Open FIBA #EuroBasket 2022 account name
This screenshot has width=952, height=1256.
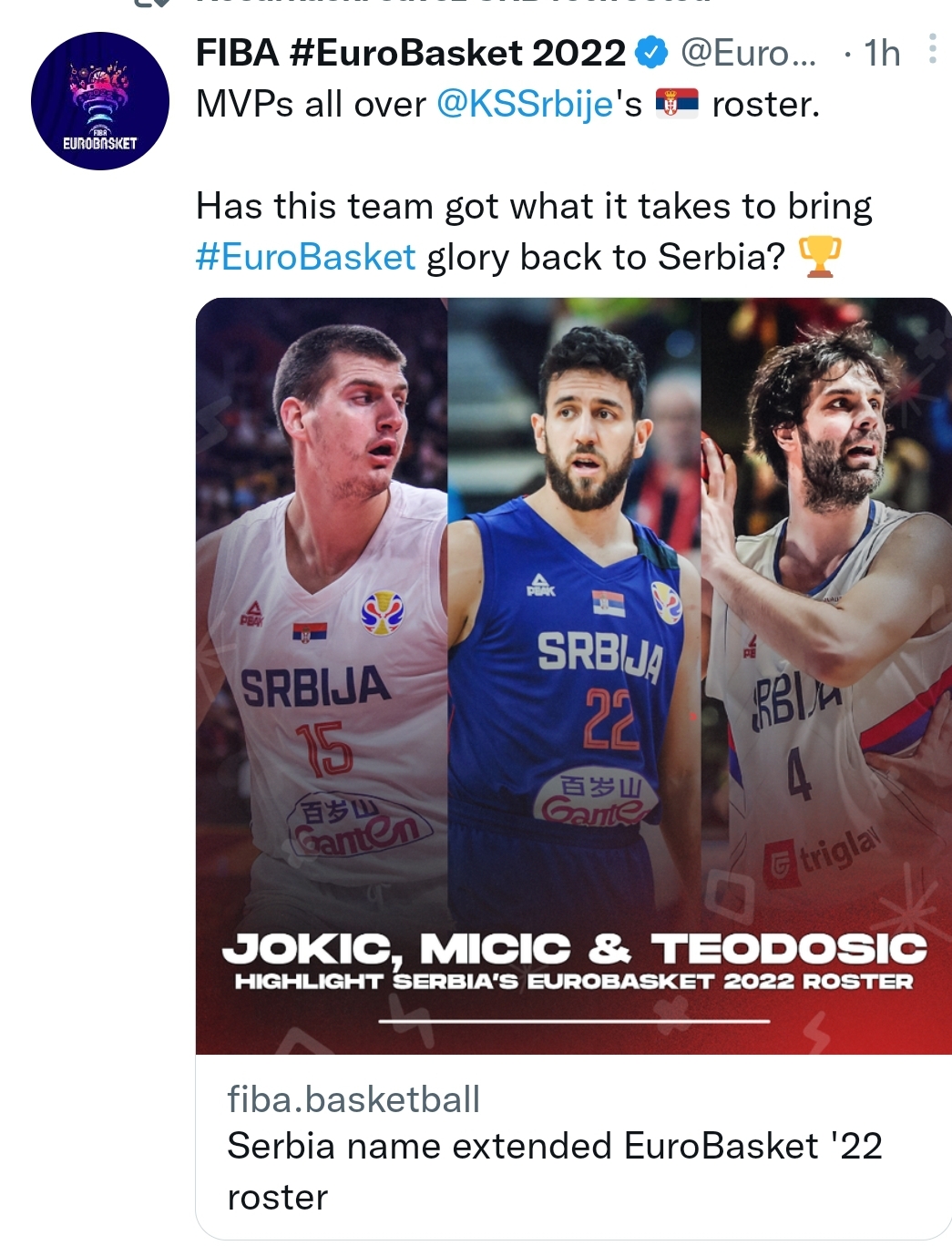410,53
